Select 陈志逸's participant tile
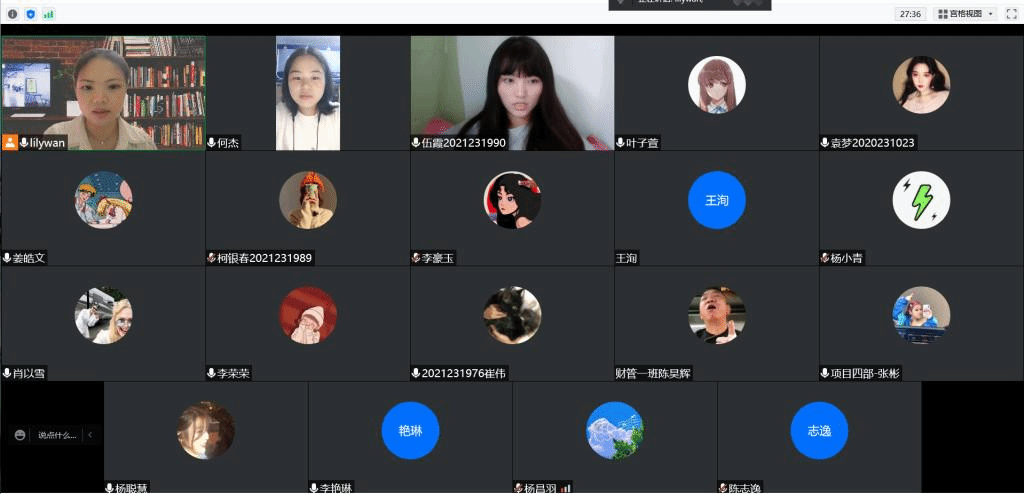Viewport: 1024px width, 494px height. (x=819, y=438)
